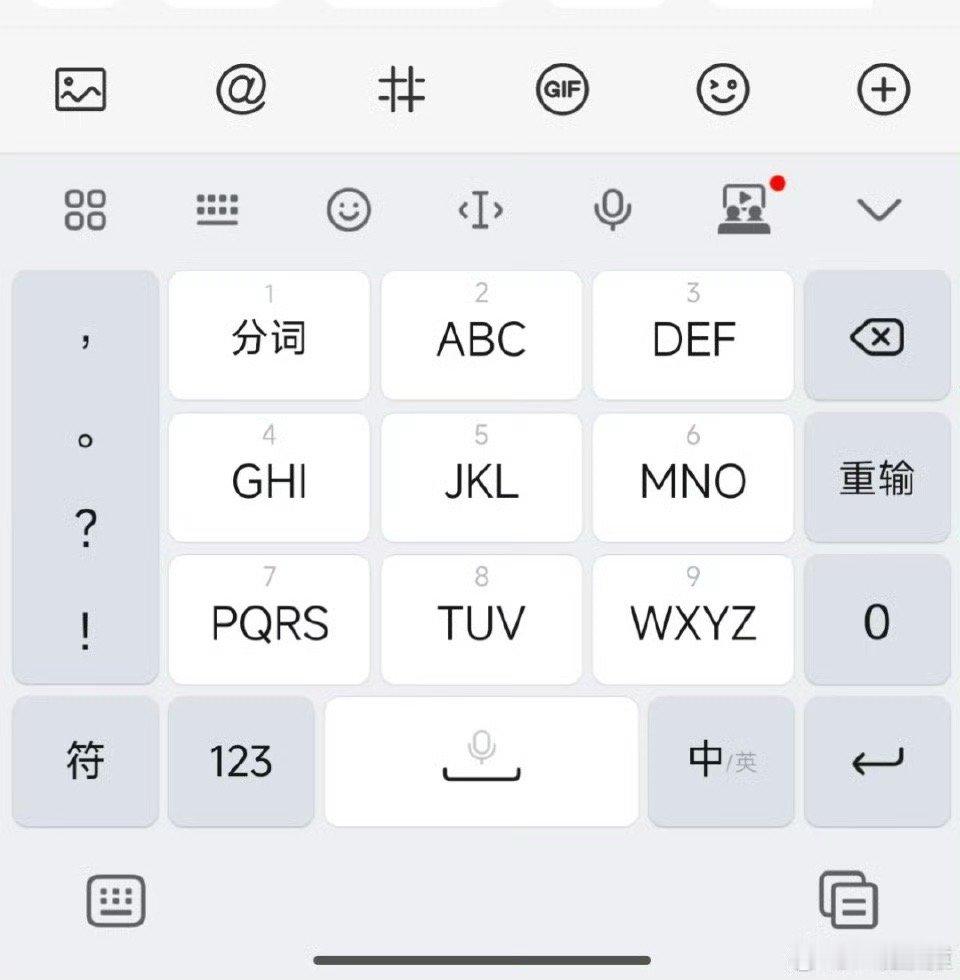Tap the @ mention icon

click(240, 89)
